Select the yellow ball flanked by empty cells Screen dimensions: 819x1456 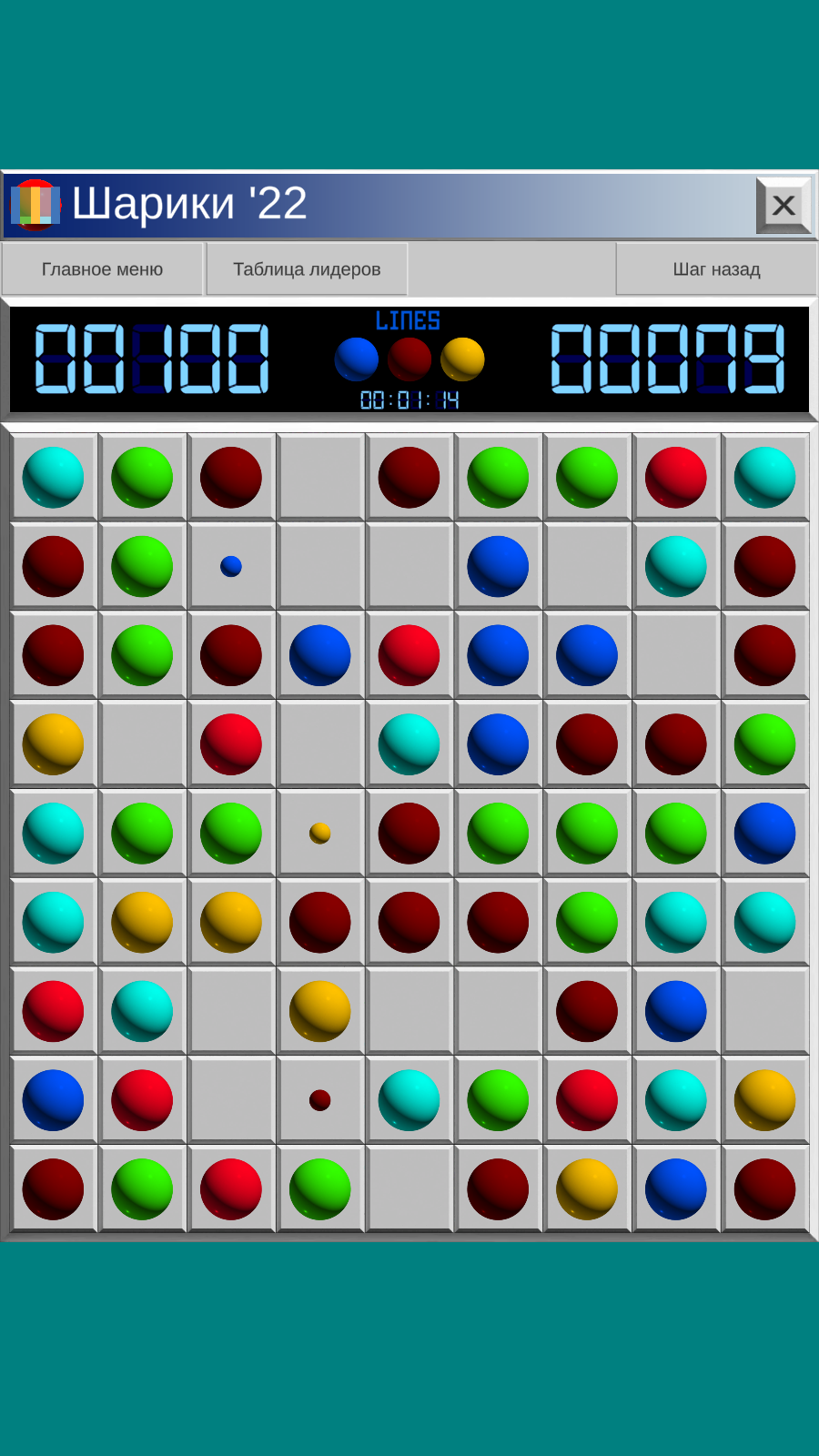(320, 1011)
